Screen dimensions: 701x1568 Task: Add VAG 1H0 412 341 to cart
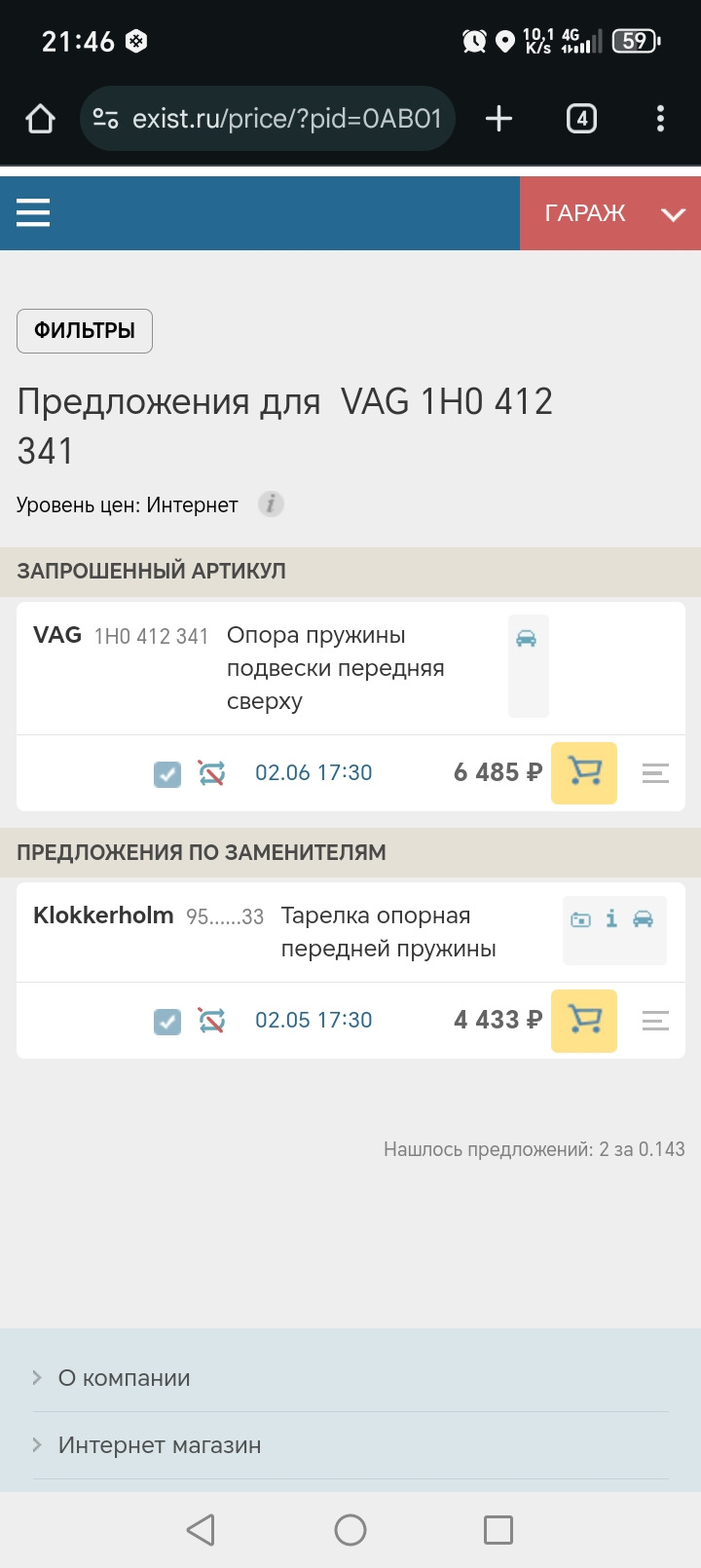tap(584, 773)
